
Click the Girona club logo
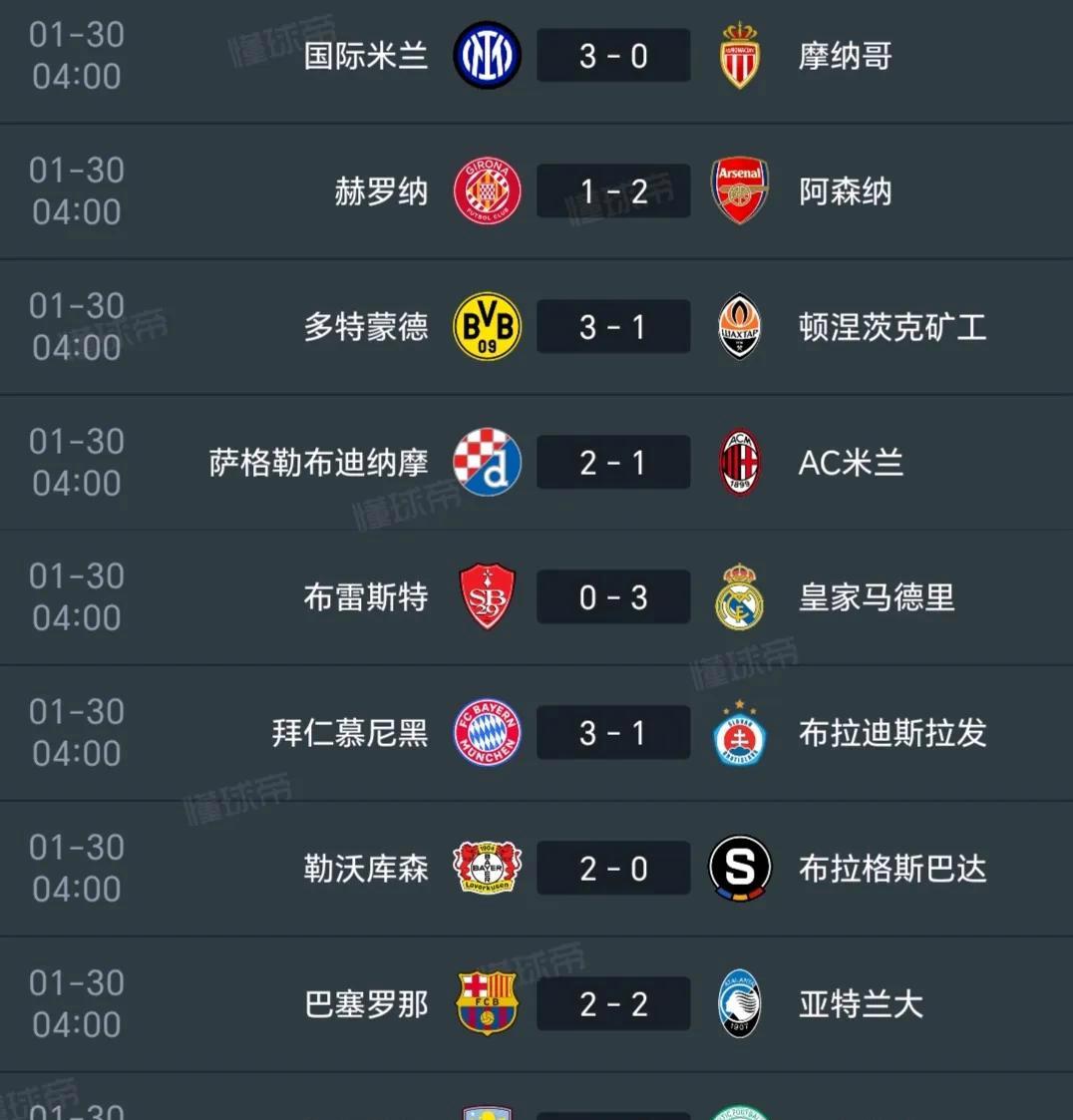pyautogui.click(x=486, y=191)
